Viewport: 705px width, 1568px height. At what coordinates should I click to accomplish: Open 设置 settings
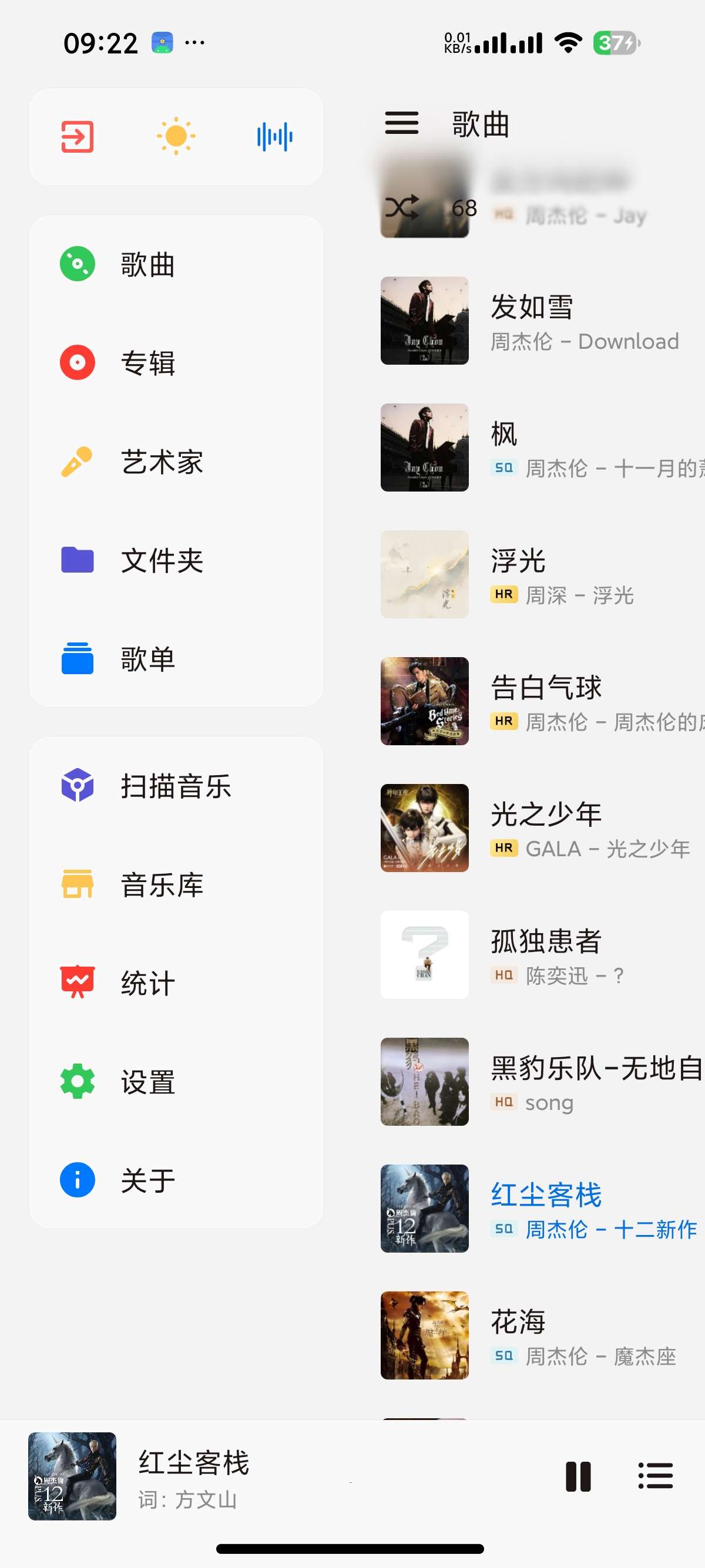tap(176, 1082)
